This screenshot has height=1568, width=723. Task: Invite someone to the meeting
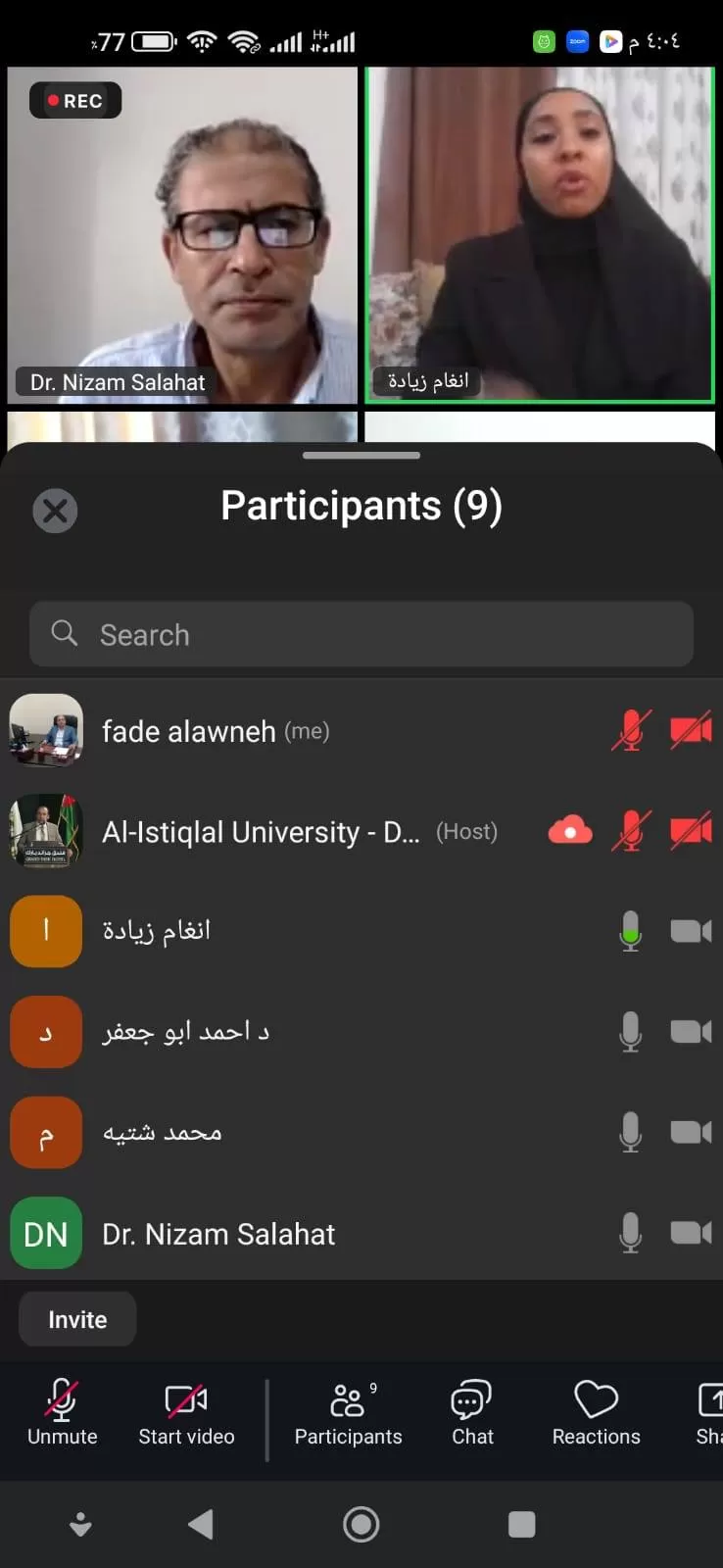click(77, 1320)
